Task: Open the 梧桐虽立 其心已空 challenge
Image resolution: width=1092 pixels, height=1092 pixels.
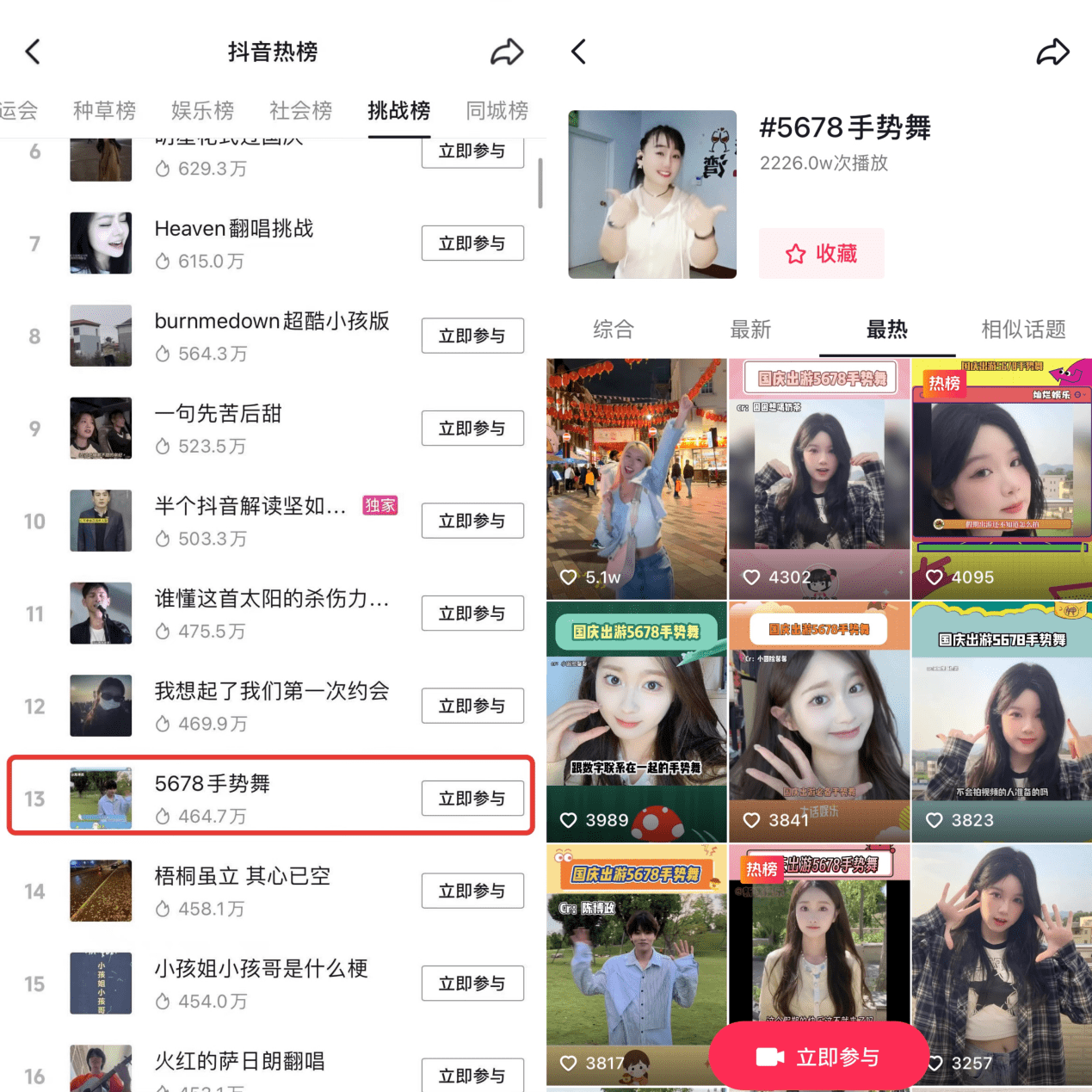Action: 242,877
